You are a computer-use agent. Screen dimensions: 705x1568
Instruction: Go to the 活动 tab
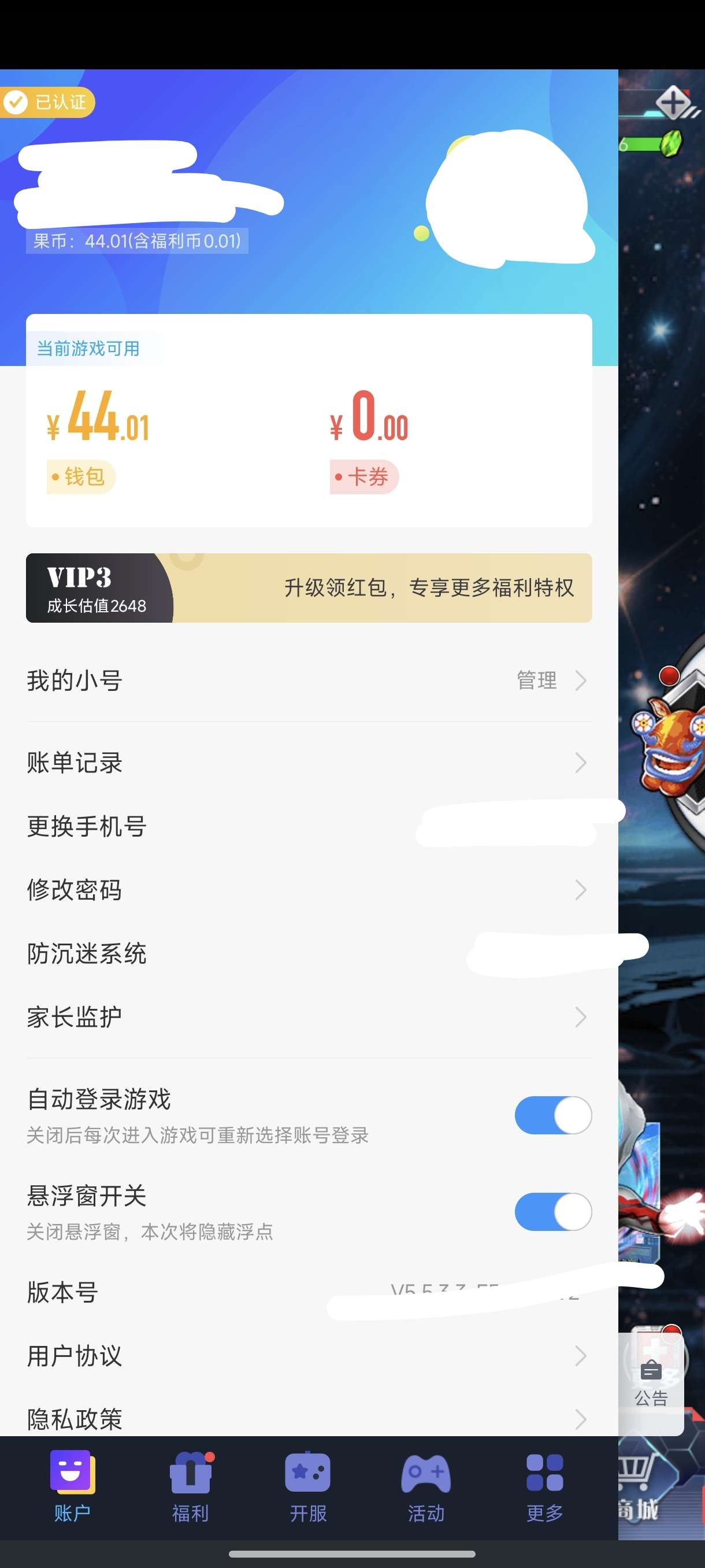click(426, 1486)
